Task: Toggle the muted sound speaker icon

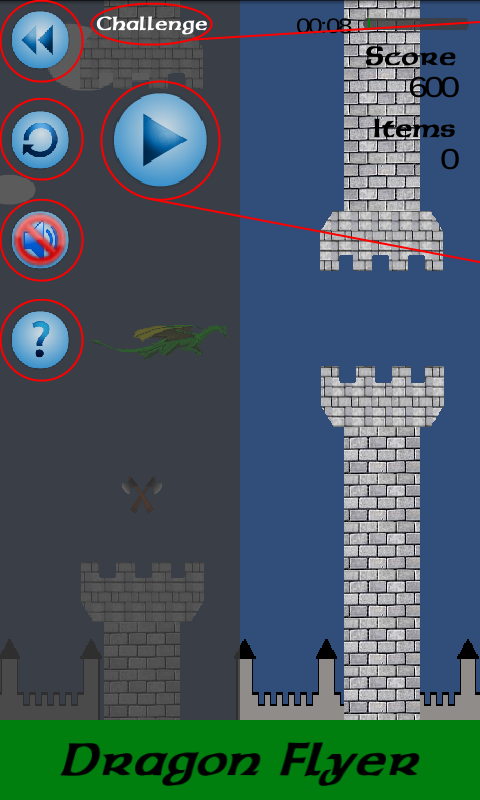Action: pos(40,239)
